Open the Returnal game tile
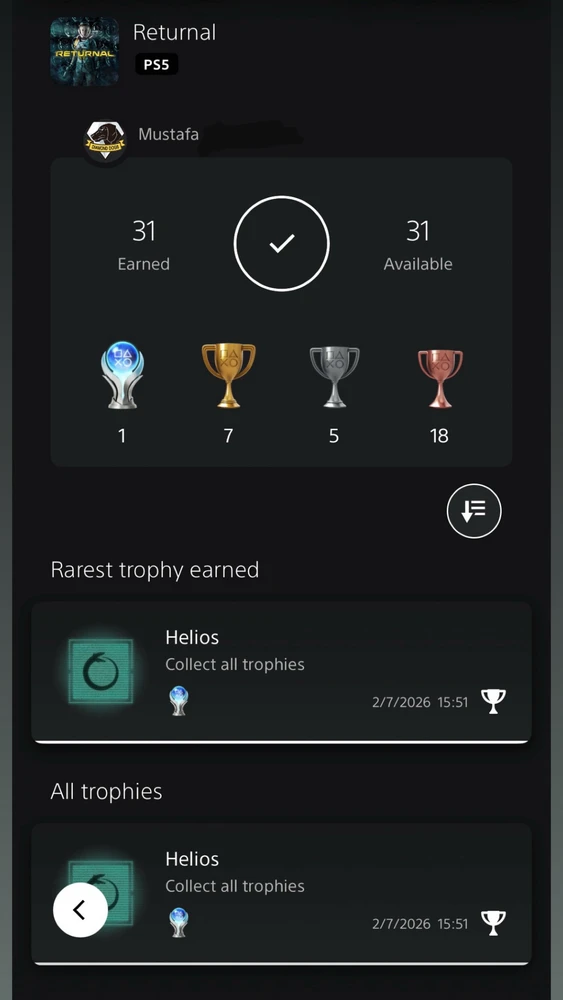The height and width of the screenshot is (1000, 563). [x=84, y=51]
